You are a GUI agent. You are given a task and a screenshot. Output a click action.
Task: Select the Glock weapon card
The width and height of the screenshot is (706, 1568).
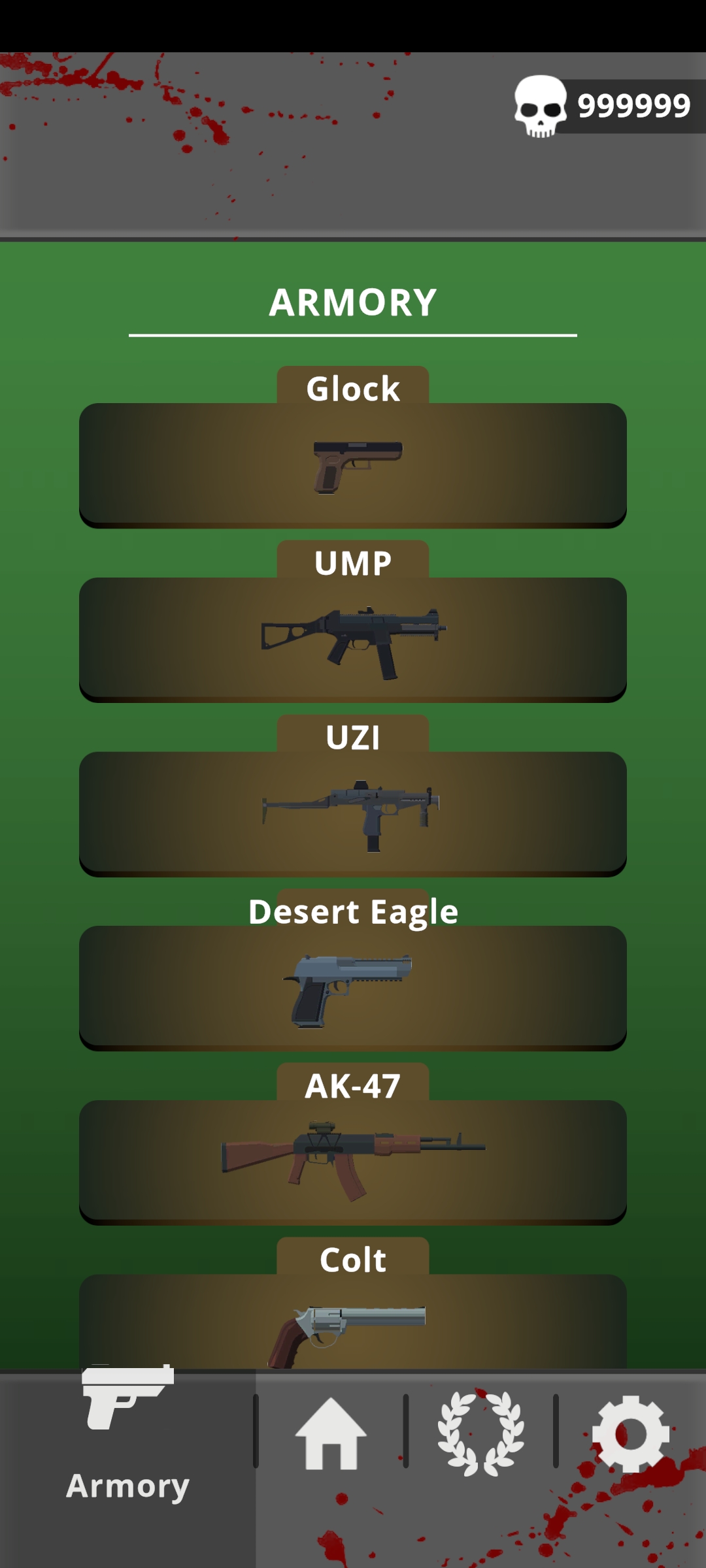(x=353, y=465)
